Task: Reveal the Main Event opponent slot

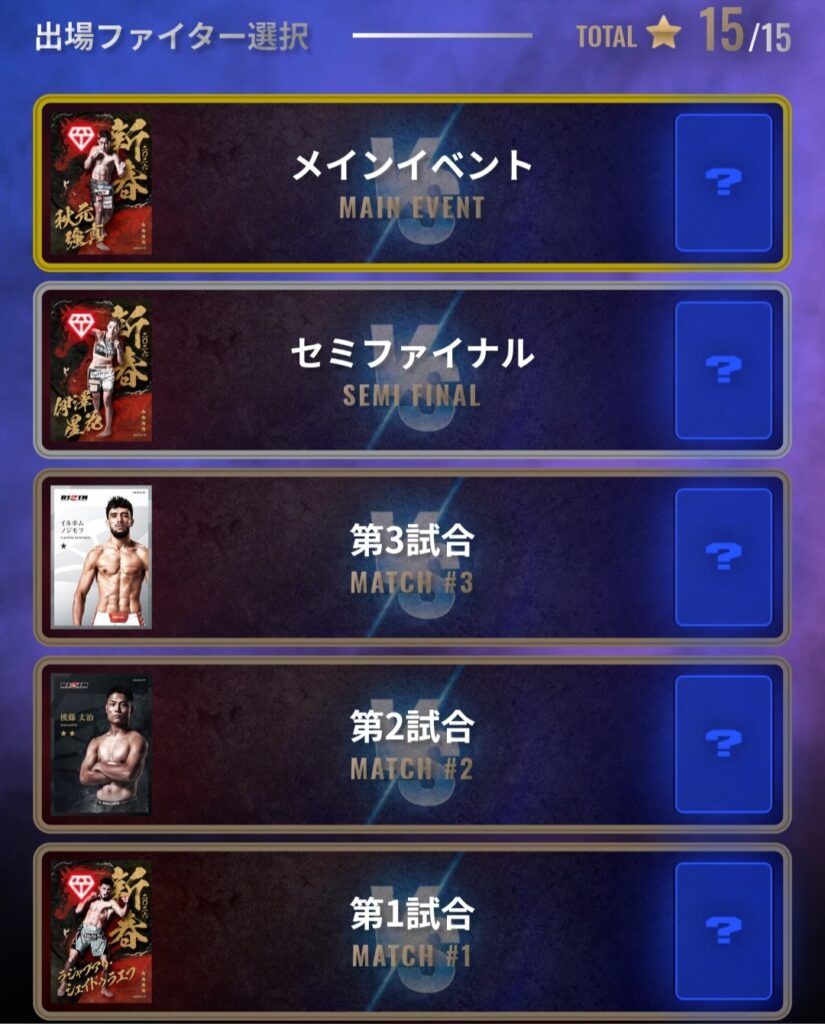Action: [x=723, y=182]
